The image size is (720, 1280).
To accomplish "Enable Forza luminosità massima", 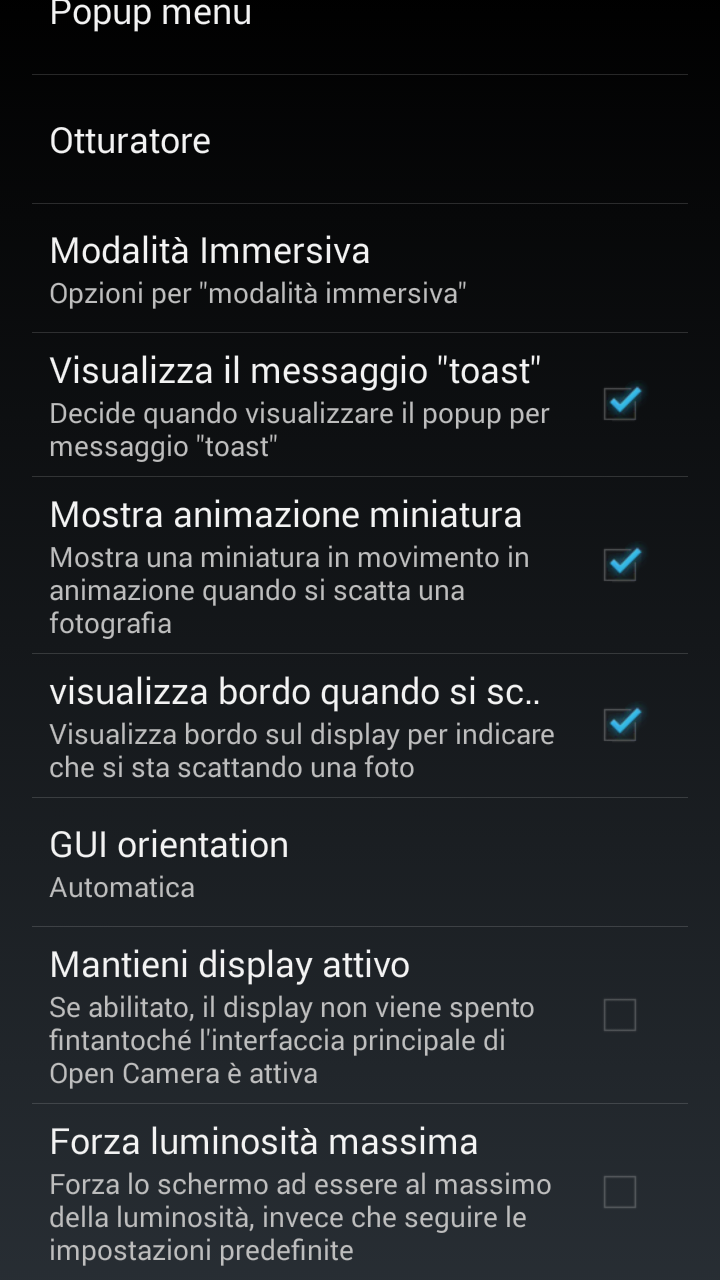I will [620, 1192].
